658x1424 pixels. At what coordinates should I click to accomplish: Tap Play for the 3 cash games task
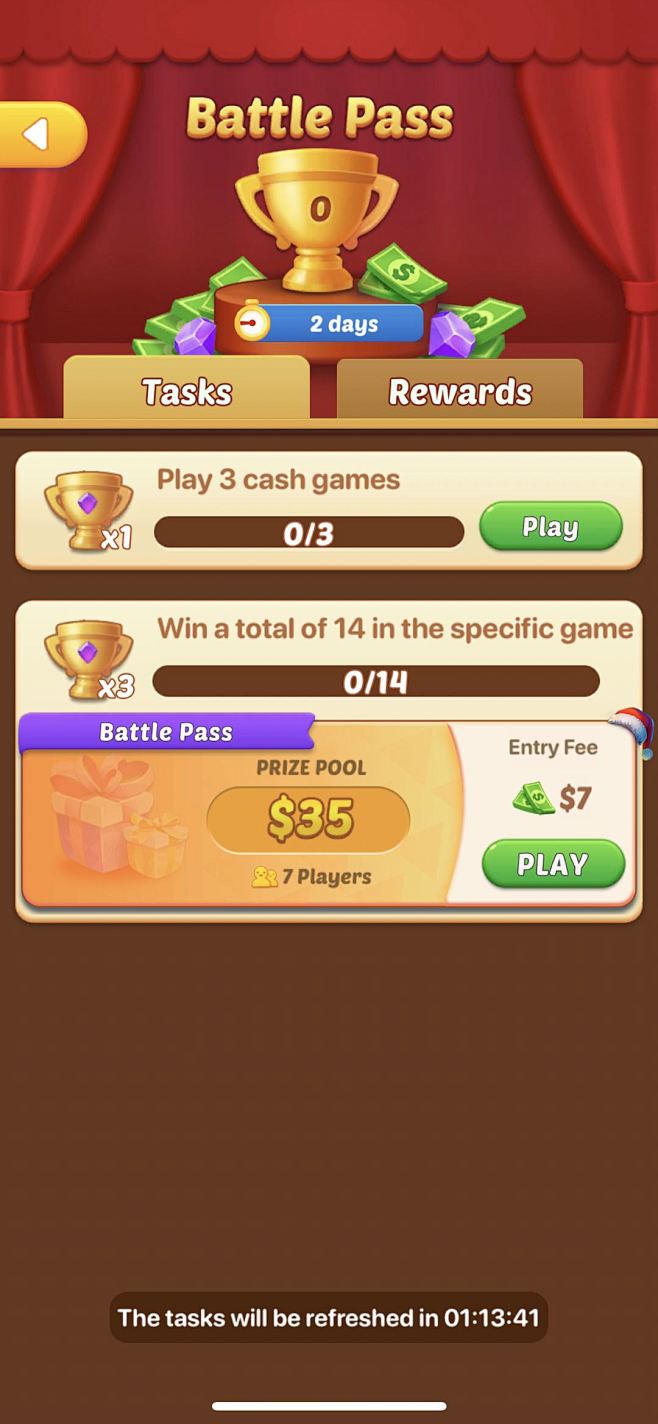(550, 527)
